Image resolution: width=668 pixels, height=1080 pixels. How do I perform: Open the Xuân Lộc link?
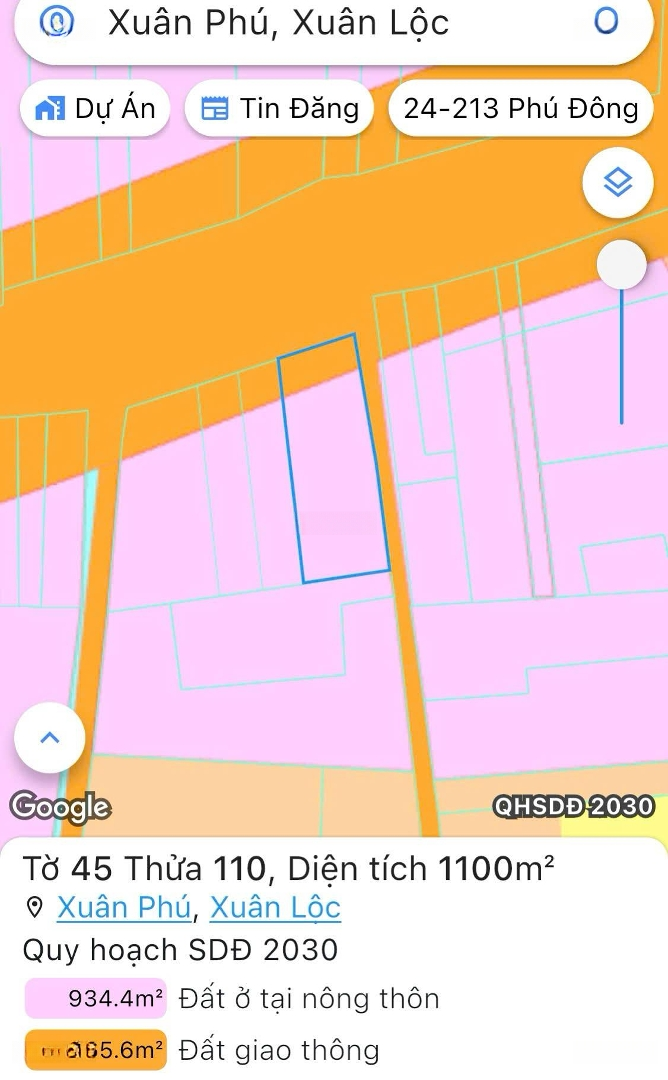[275, 907]
